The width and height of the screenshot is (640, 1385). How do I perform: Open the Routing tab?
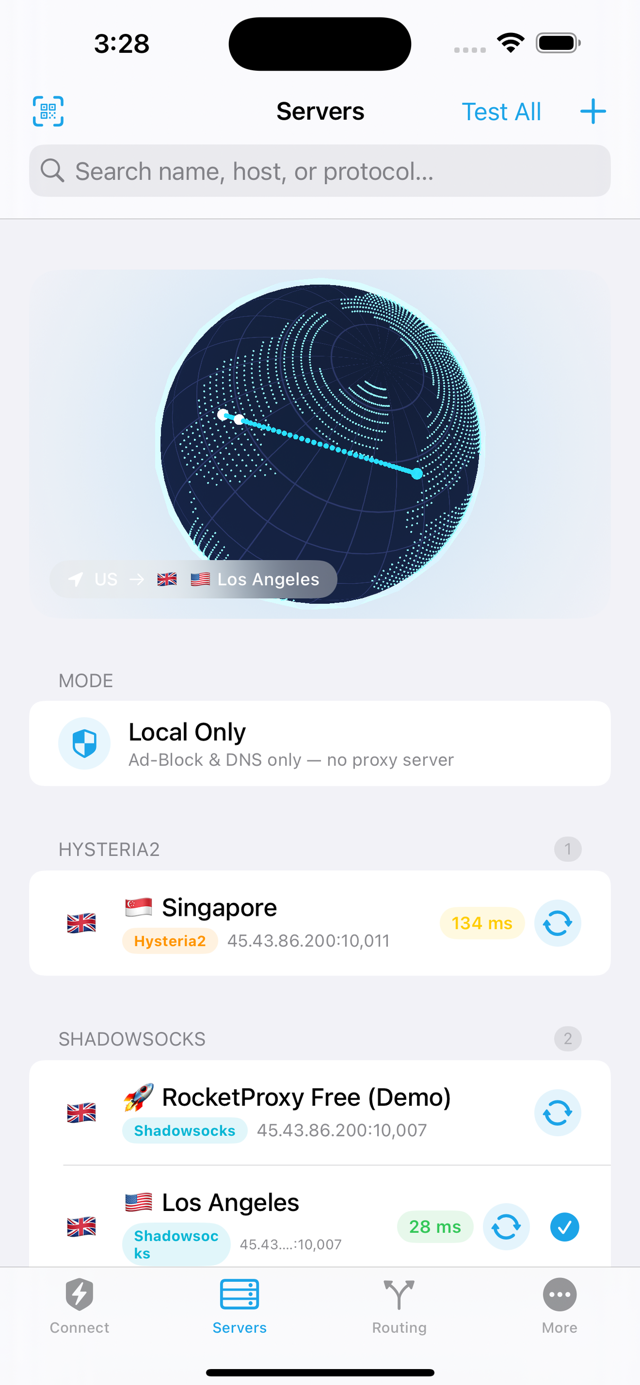tap(399, 1307)
